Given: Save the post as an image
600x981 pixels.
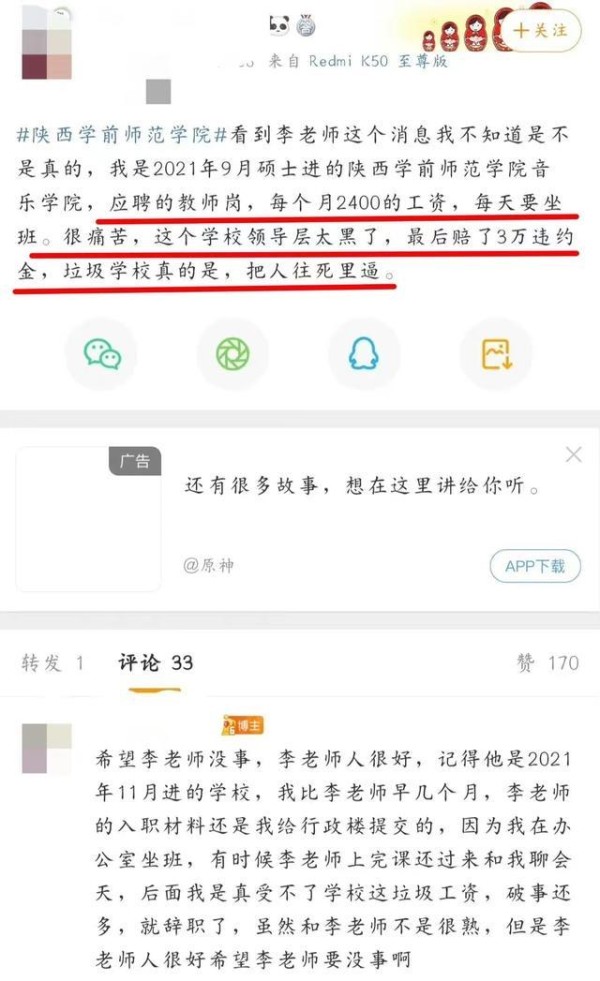Looking at the screenshot, I should coord(496,353).
